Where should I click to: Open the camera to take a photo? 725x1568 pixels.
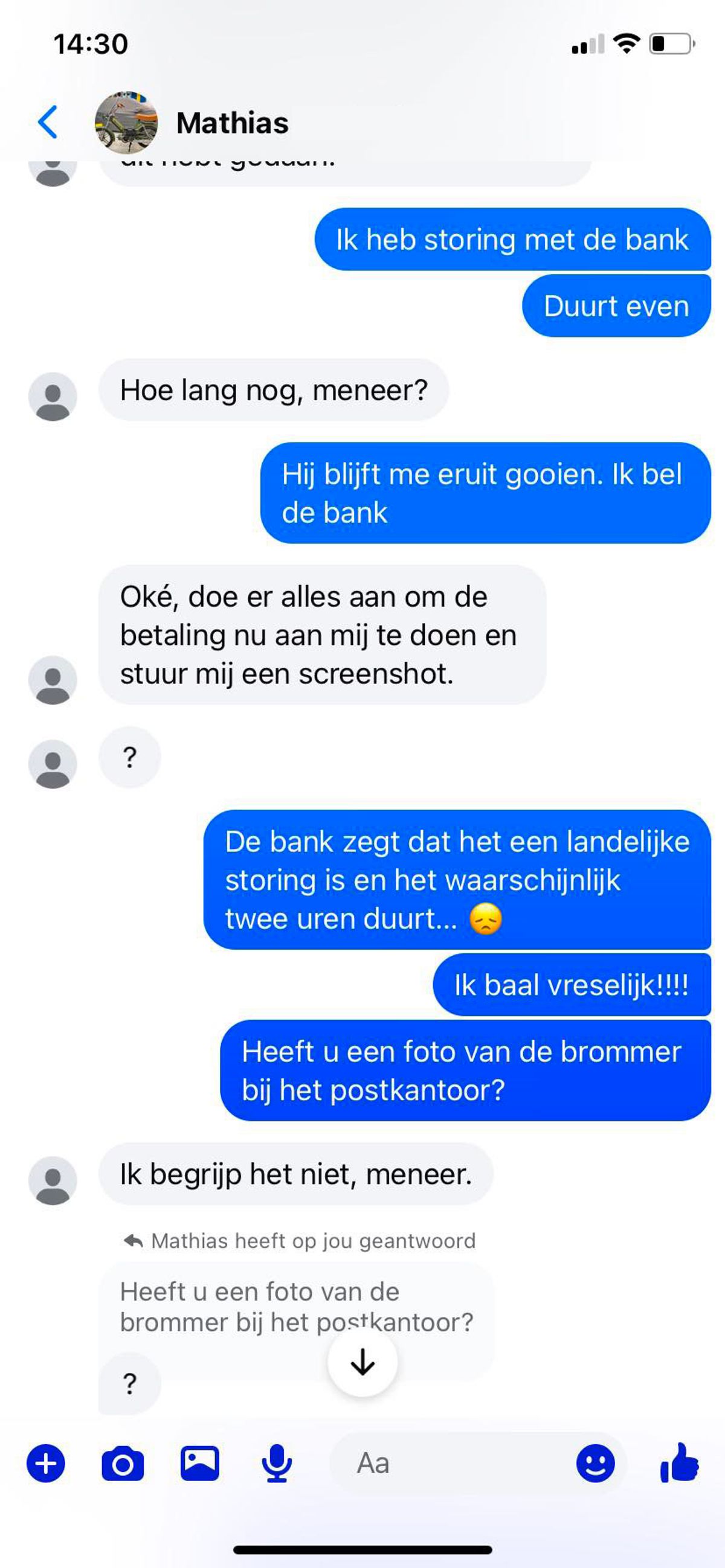click(123, 1464)
